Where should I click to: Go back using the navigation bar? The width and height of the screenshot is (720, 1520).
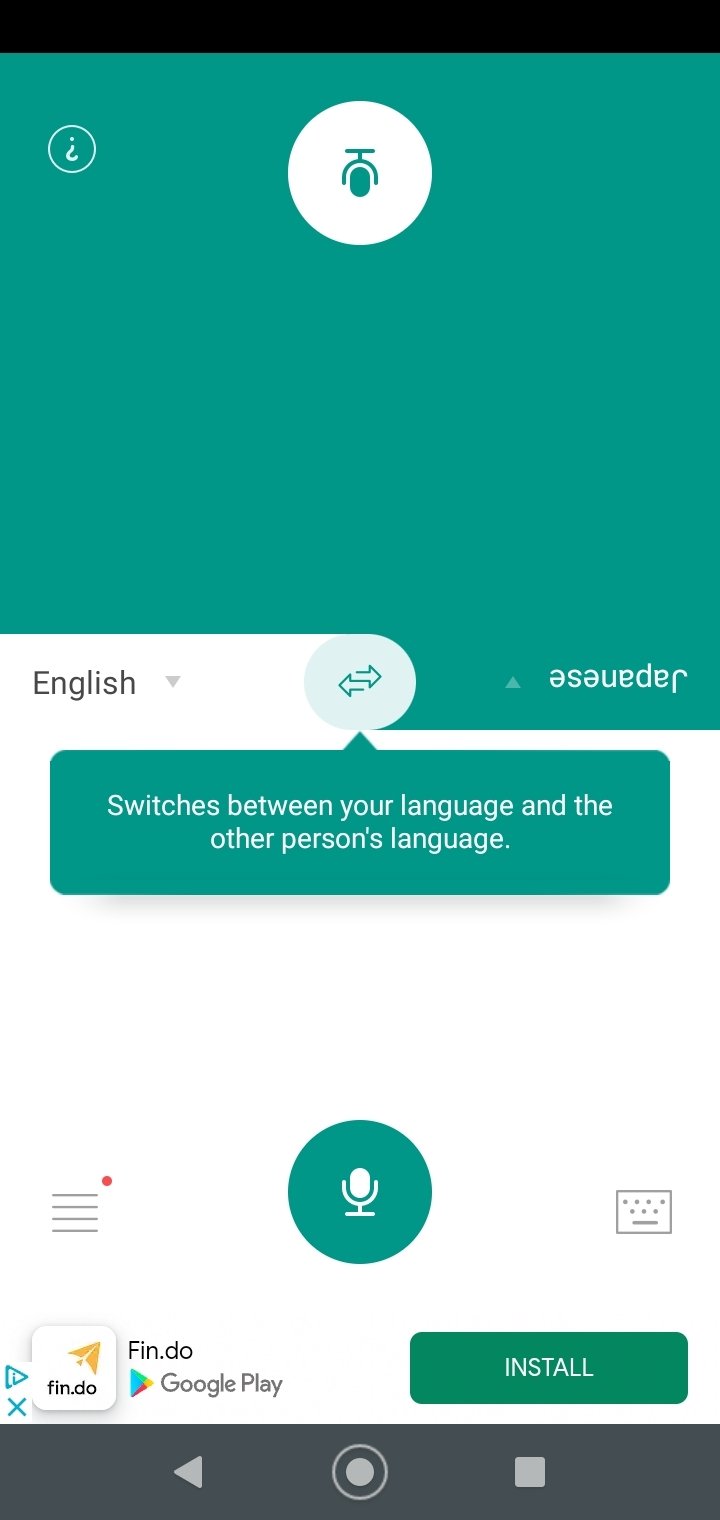click(188, 1472)
